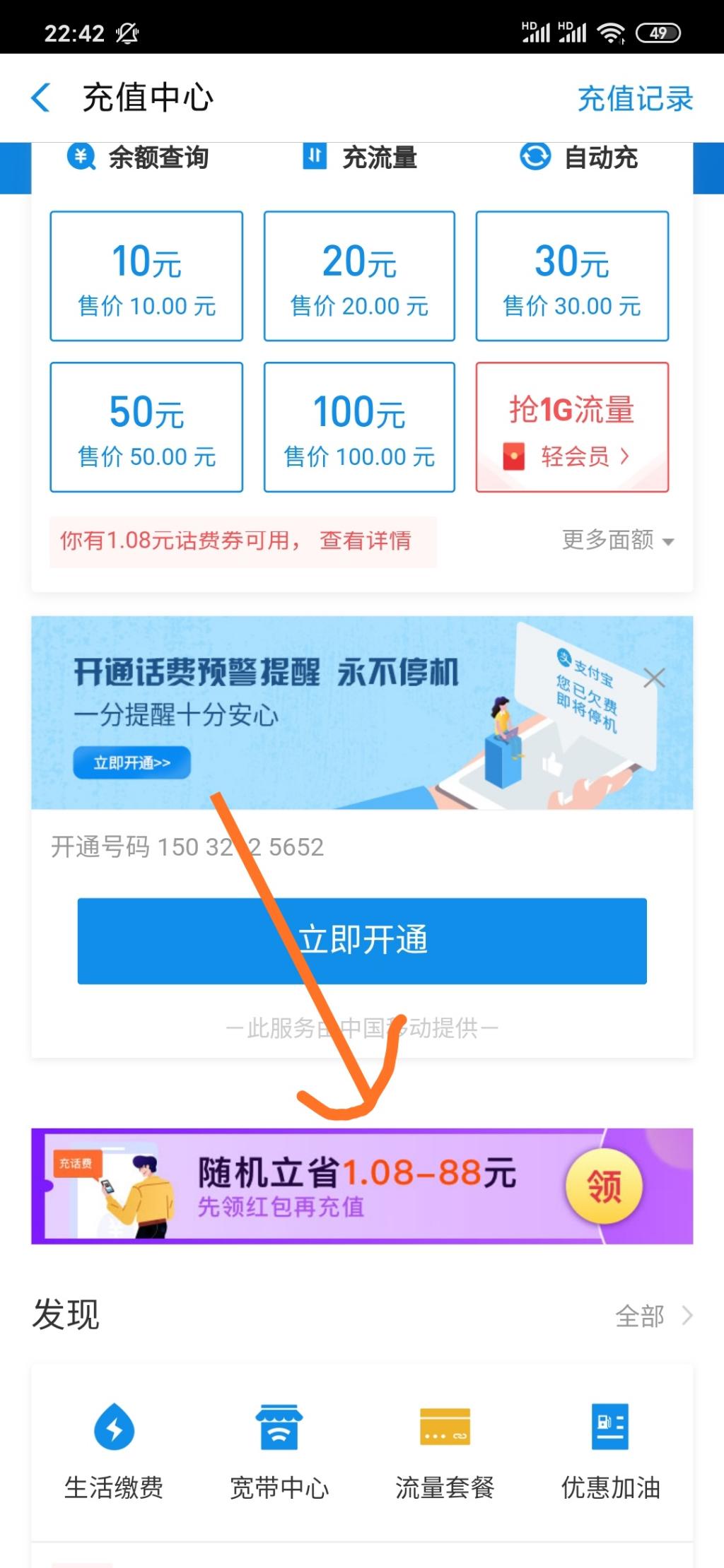Dismiss the 话费预警提醒 banner
Image resolution: width=724 pixels, height=1568 pixels.
[654, 678]
